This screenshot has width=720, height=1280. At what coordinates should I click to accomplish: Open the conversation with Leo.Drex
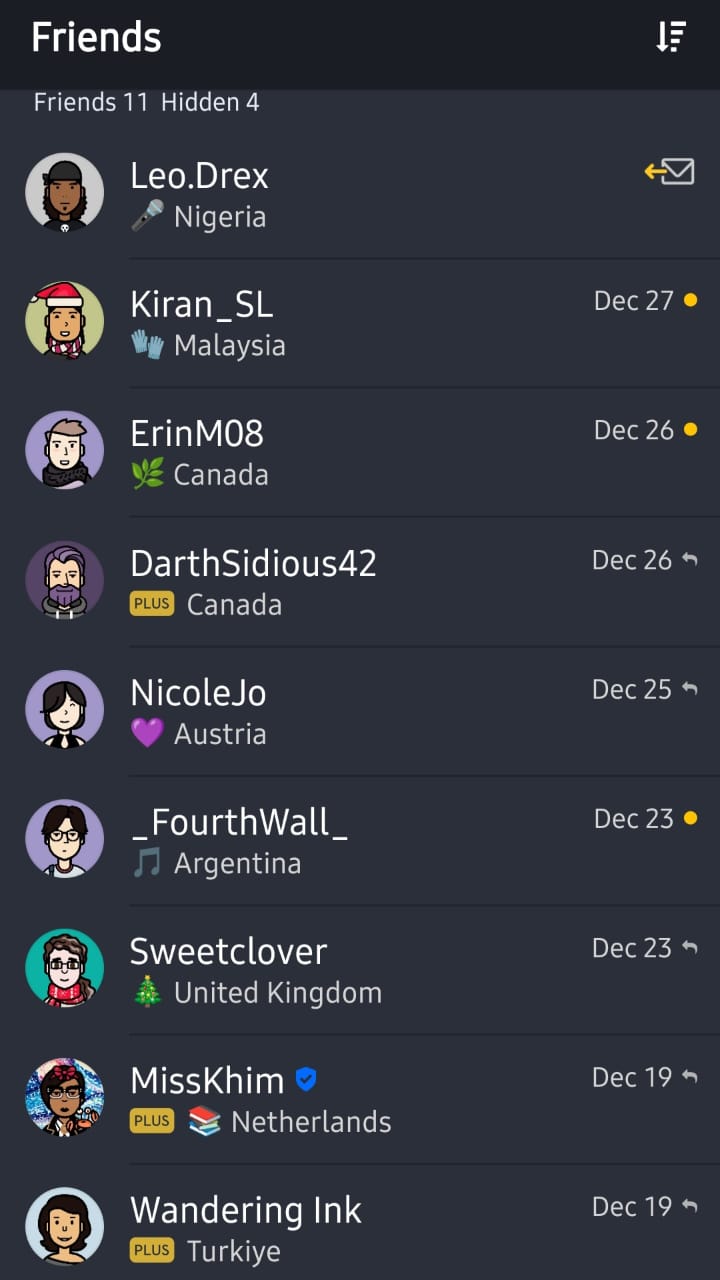pos(360,194)
